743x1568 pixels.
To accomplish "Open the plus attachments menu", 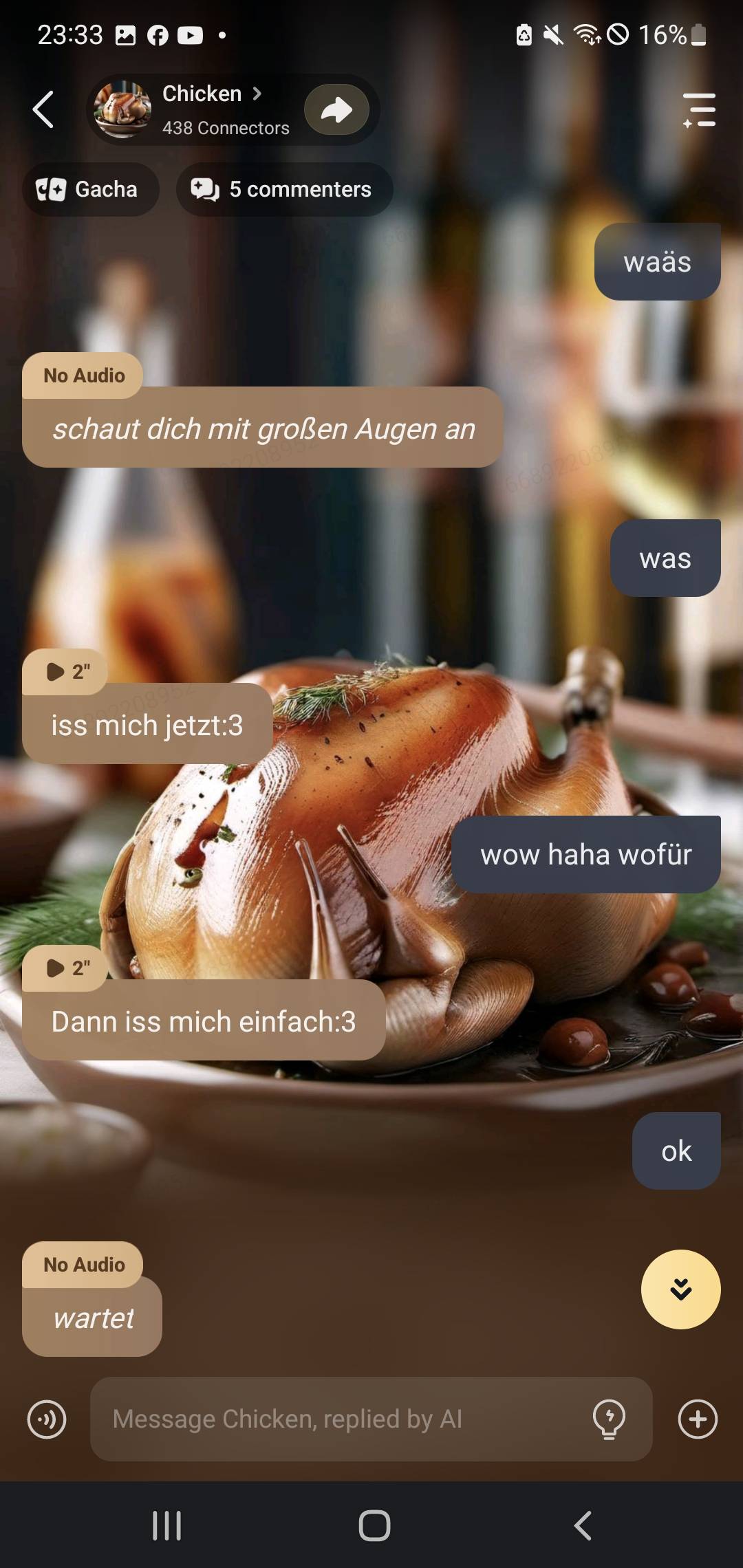I will pyautogui.click(x=698, y=1419).
